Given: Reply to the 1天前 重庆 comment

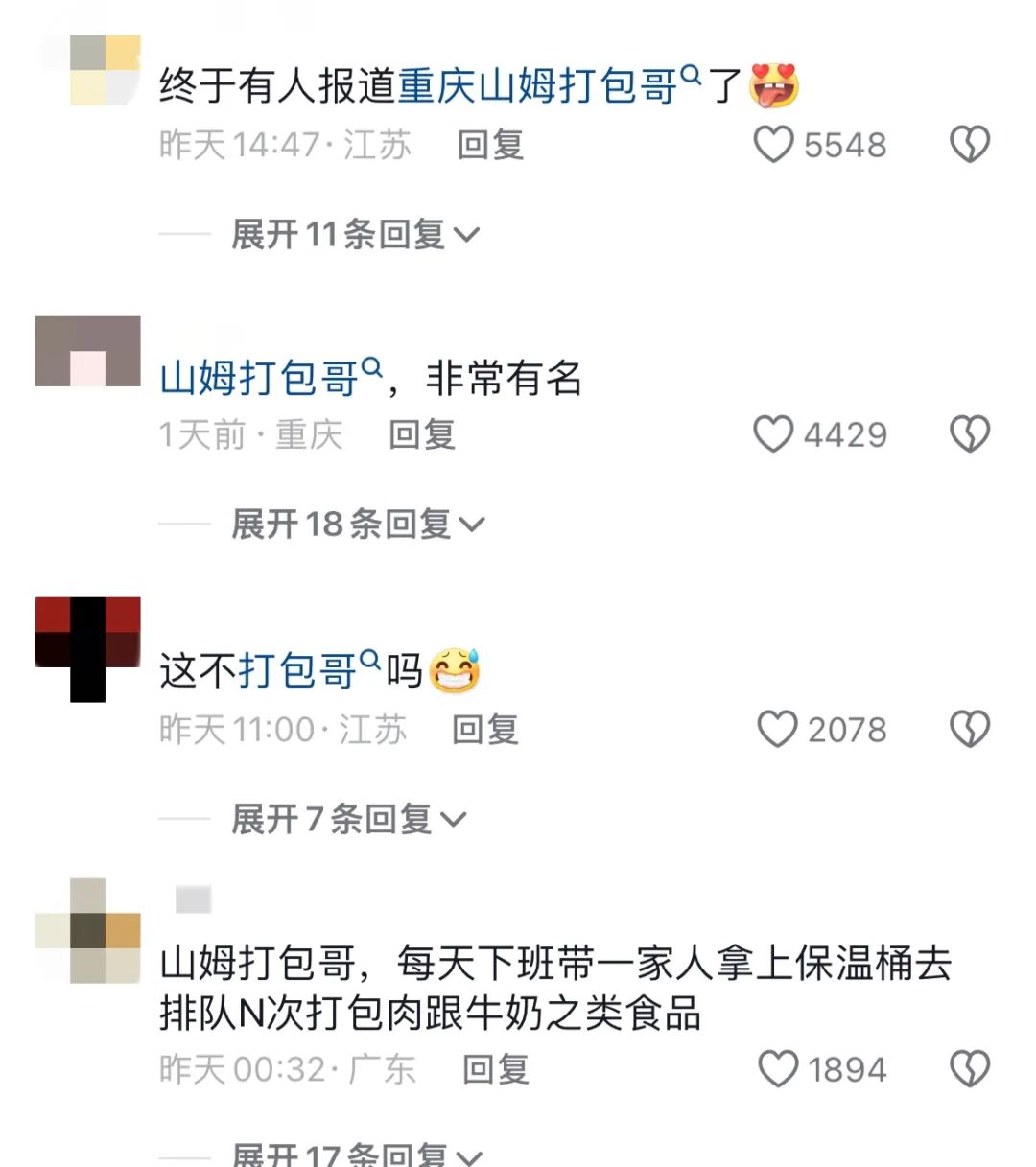Looking at the screenshot, I should [421, 434].
